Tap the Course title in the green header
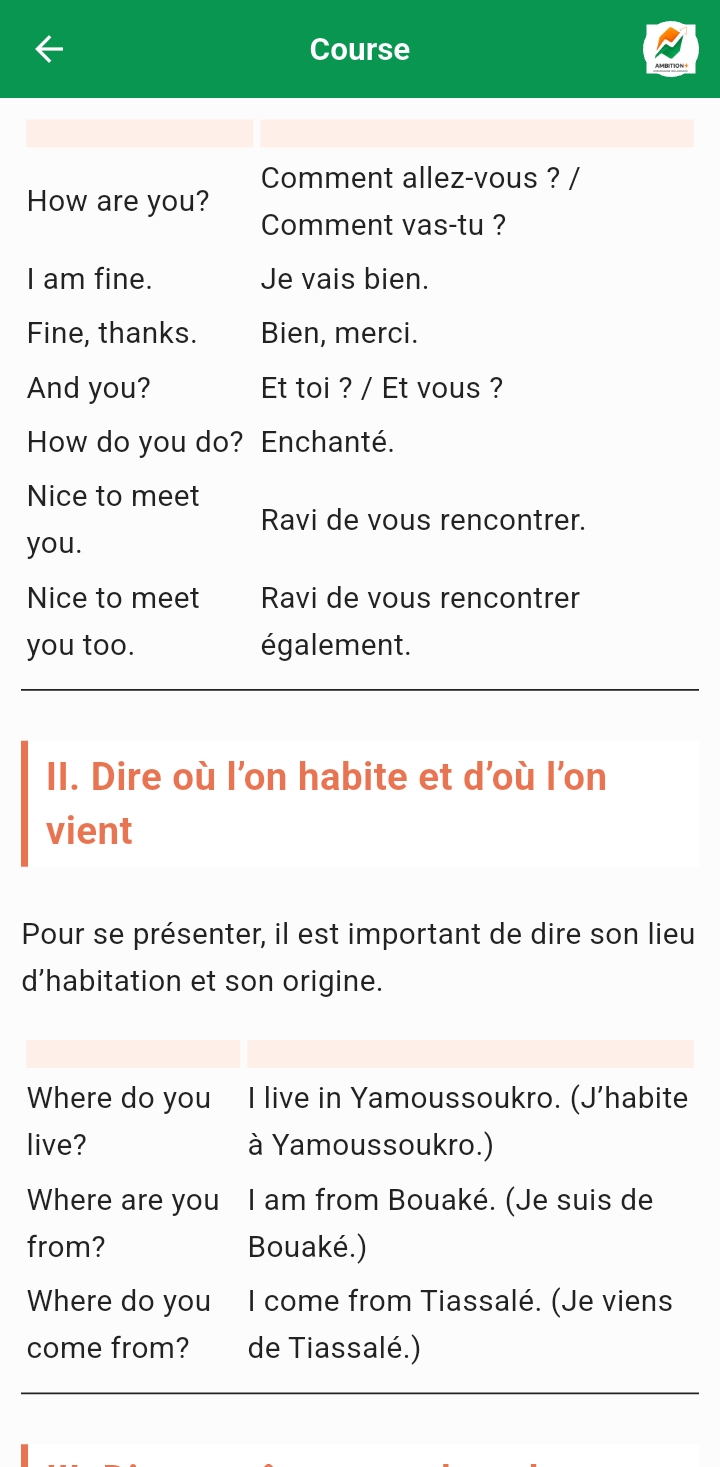Viewport: 720px width, 1467px height. (x=359, y=49)
